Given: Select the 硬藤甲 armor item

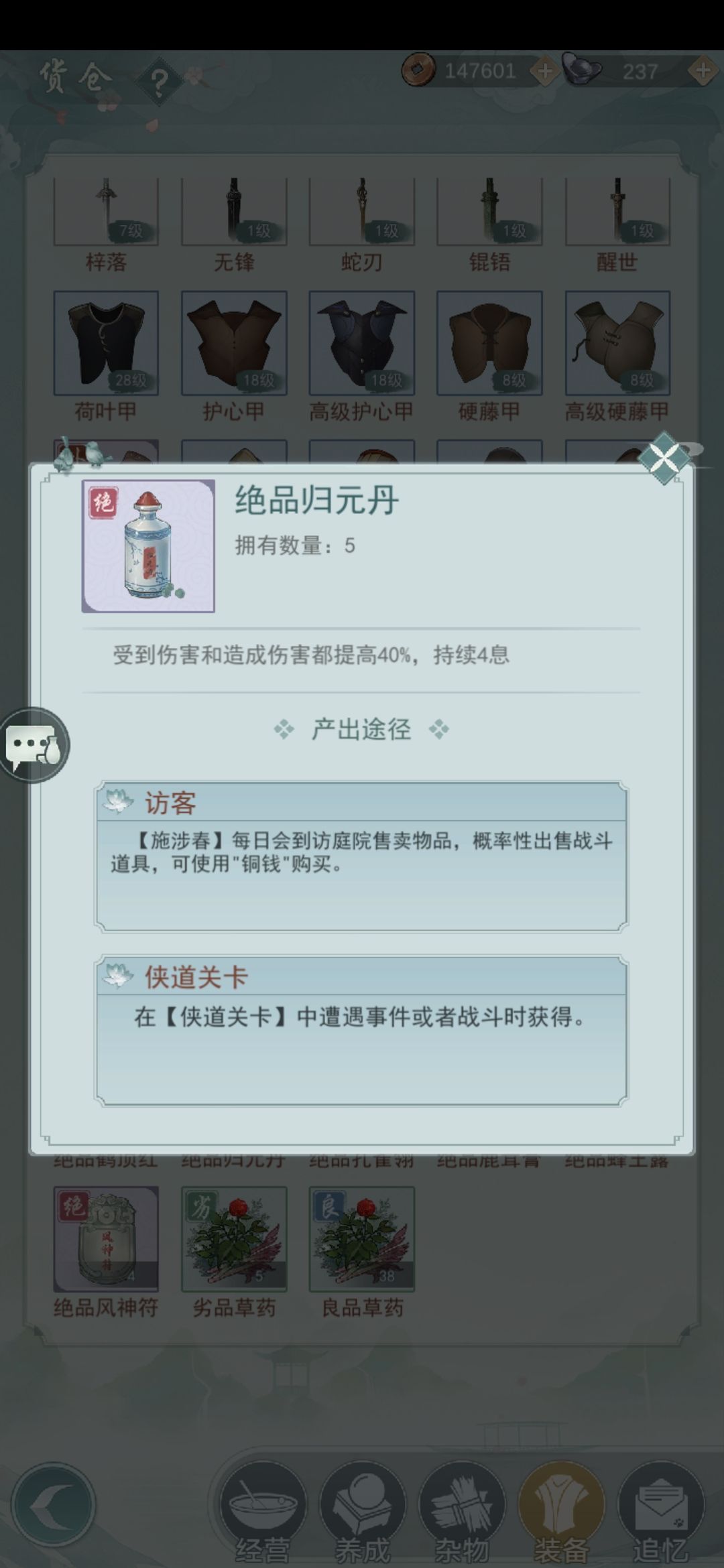Looking at the screenshot, I should click(489, 343).
